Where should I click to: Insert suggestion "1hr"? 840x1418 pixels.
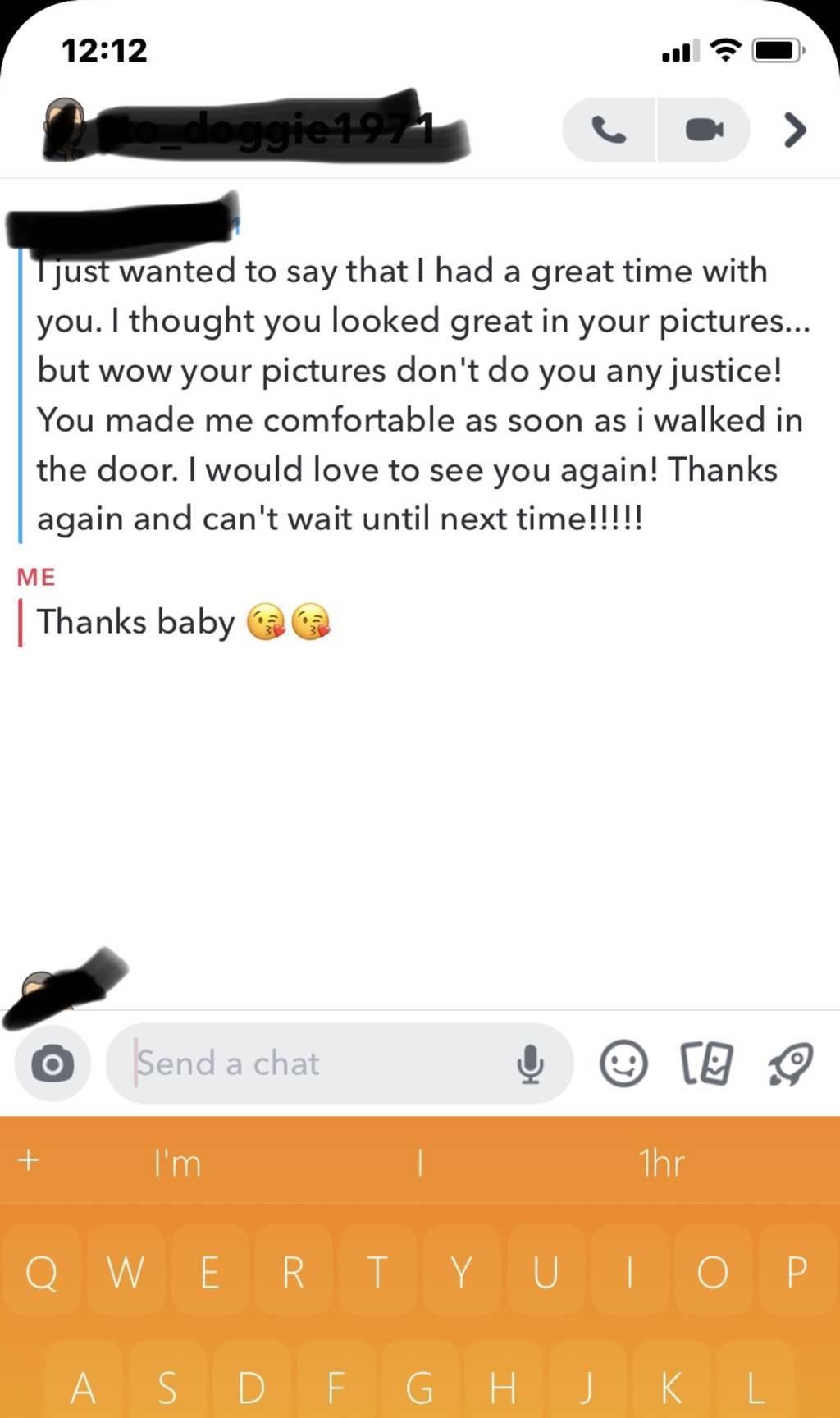[661, 1163]
